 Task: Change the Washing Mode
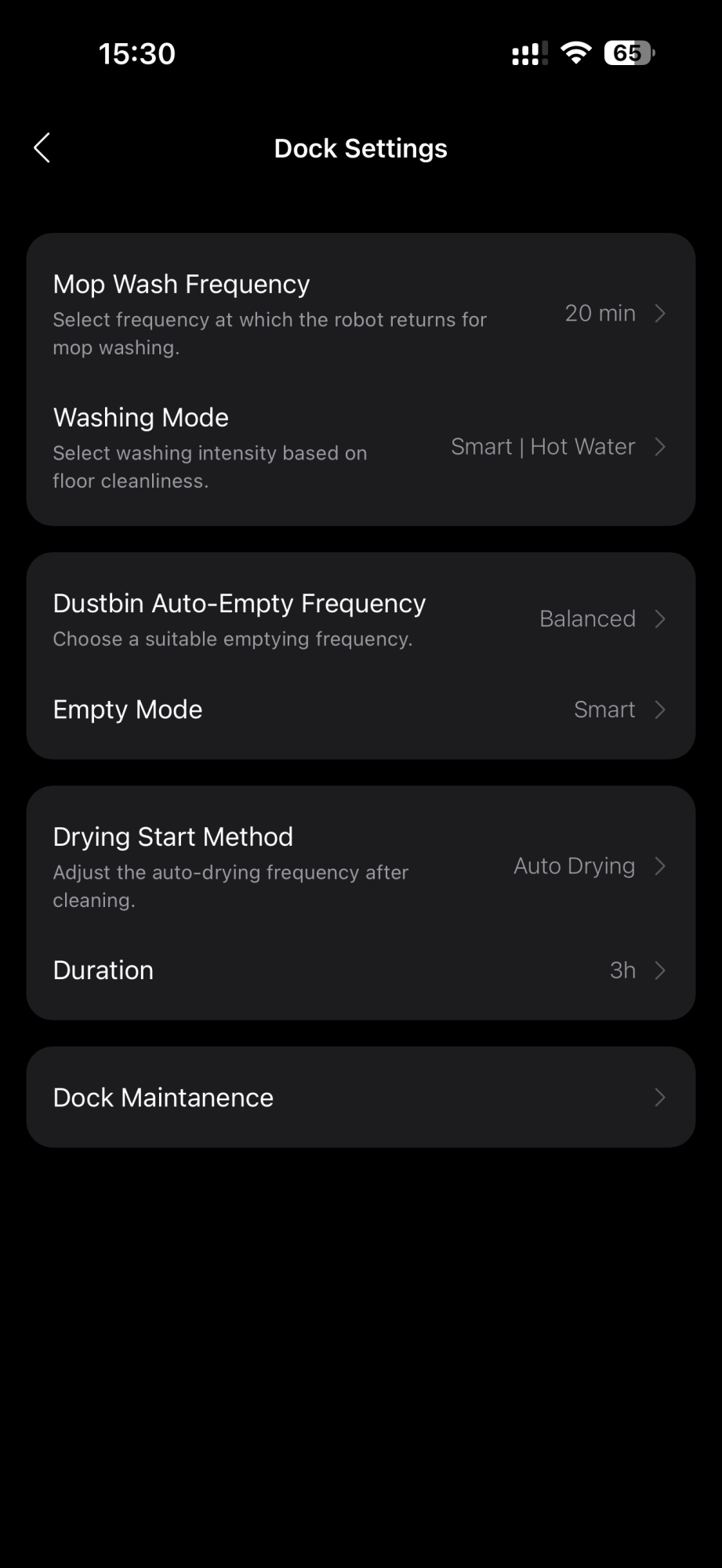361,448
